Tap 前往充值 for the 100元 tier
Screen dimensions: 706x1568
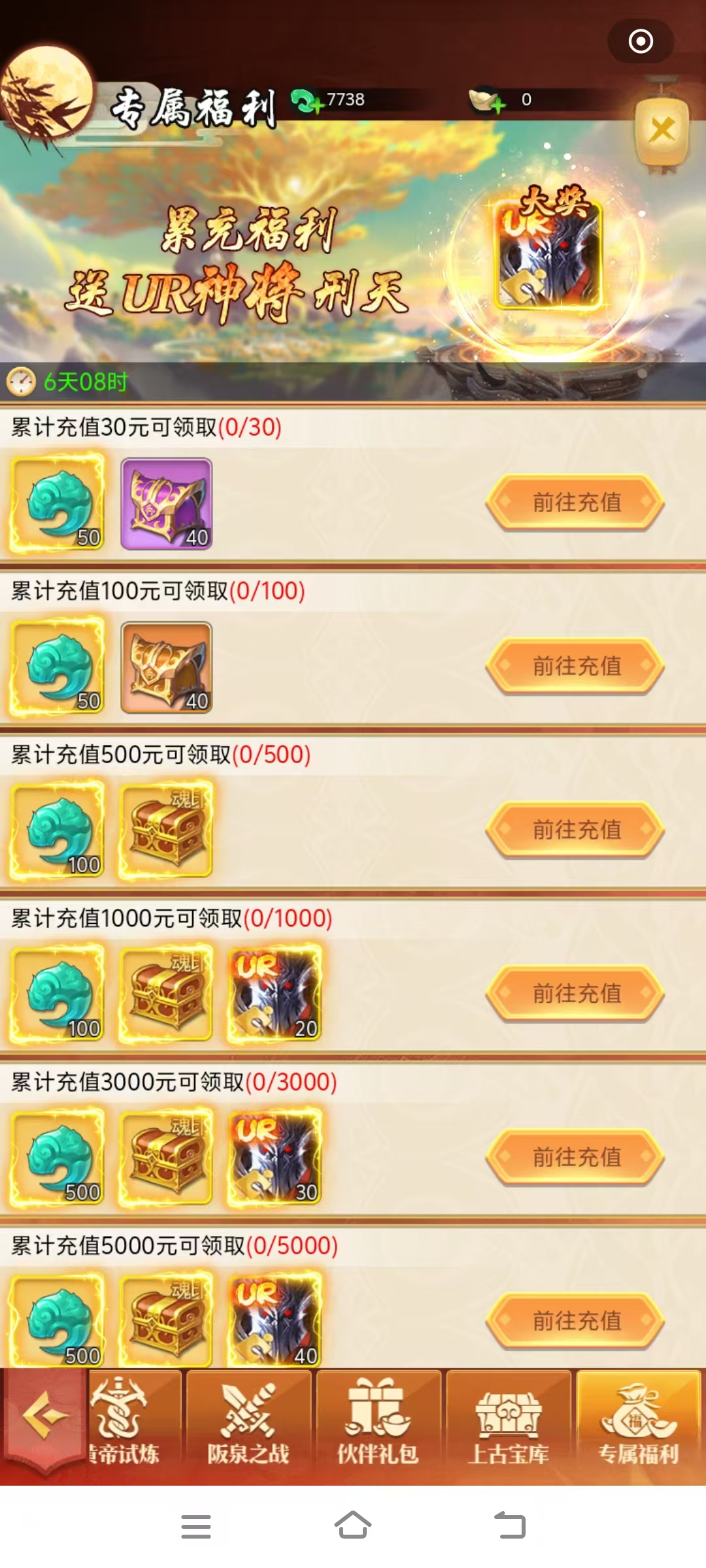(x=575, y=666)
